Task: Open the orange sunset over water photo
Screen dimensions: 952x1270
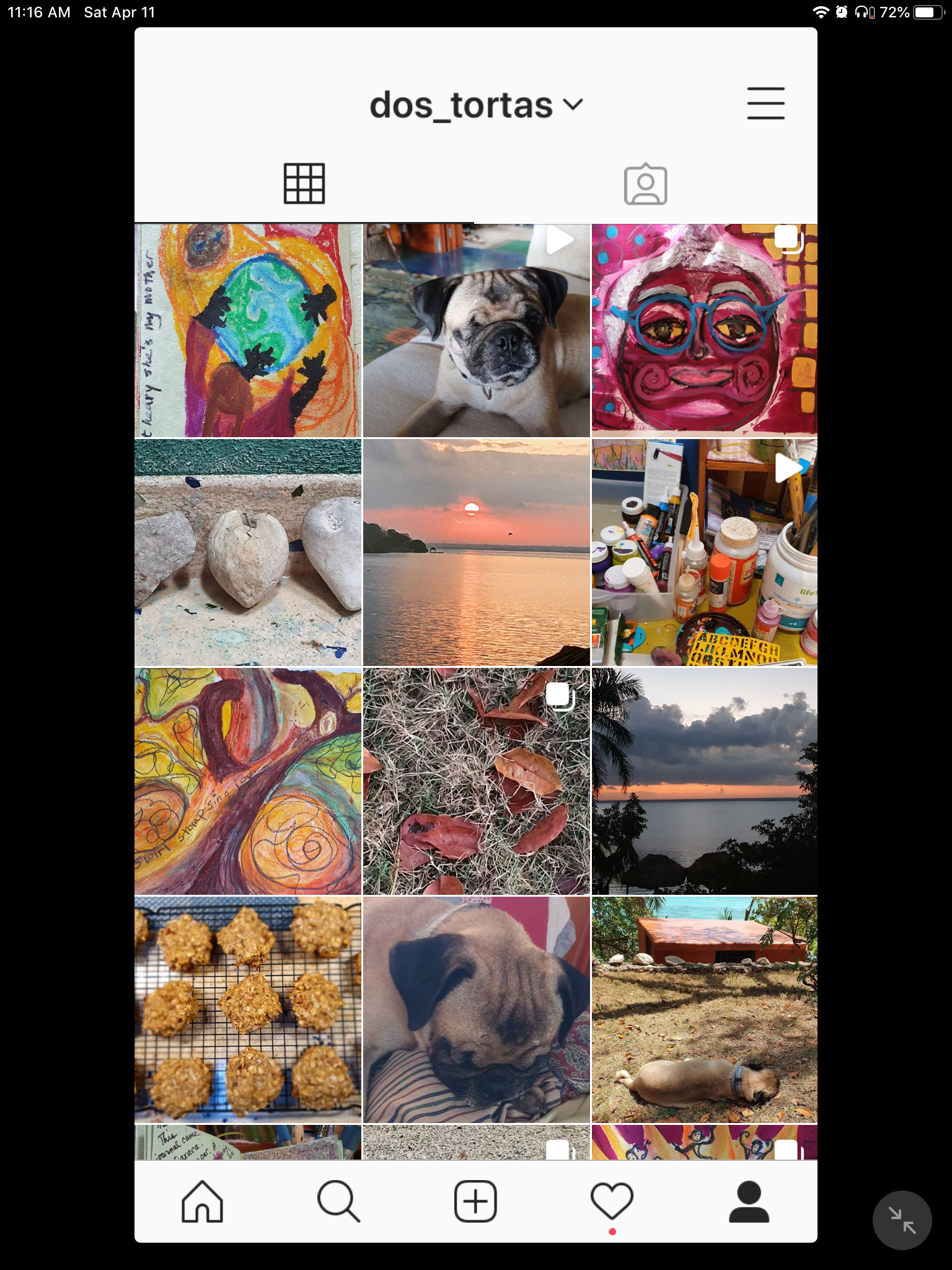Action: [x=476, y=552]
